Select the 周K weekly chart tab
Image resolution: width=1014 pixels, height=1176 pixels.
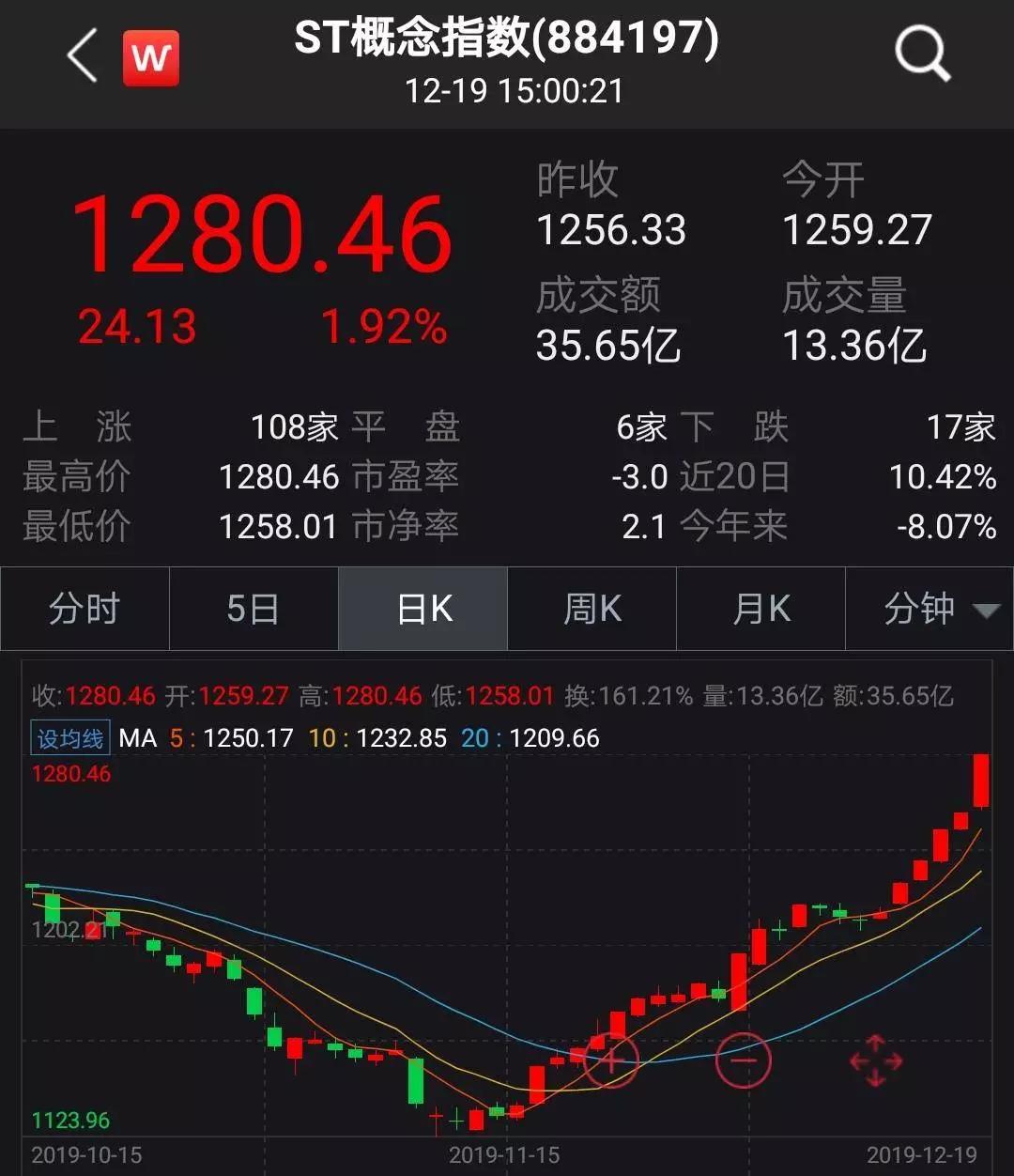pyautogui.click(x=591, y=609)
